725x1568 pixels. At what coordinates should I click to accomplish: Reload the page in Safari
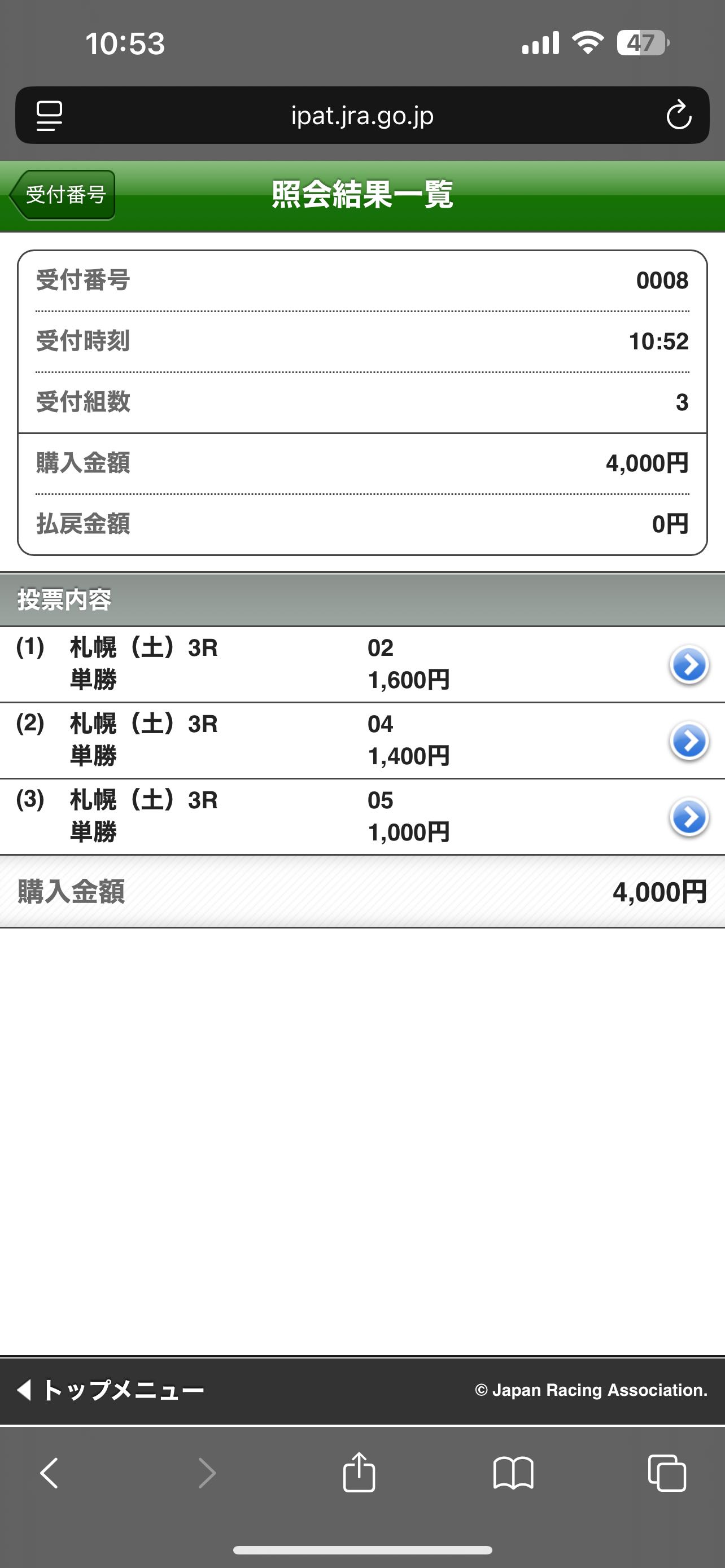point(678,116)
